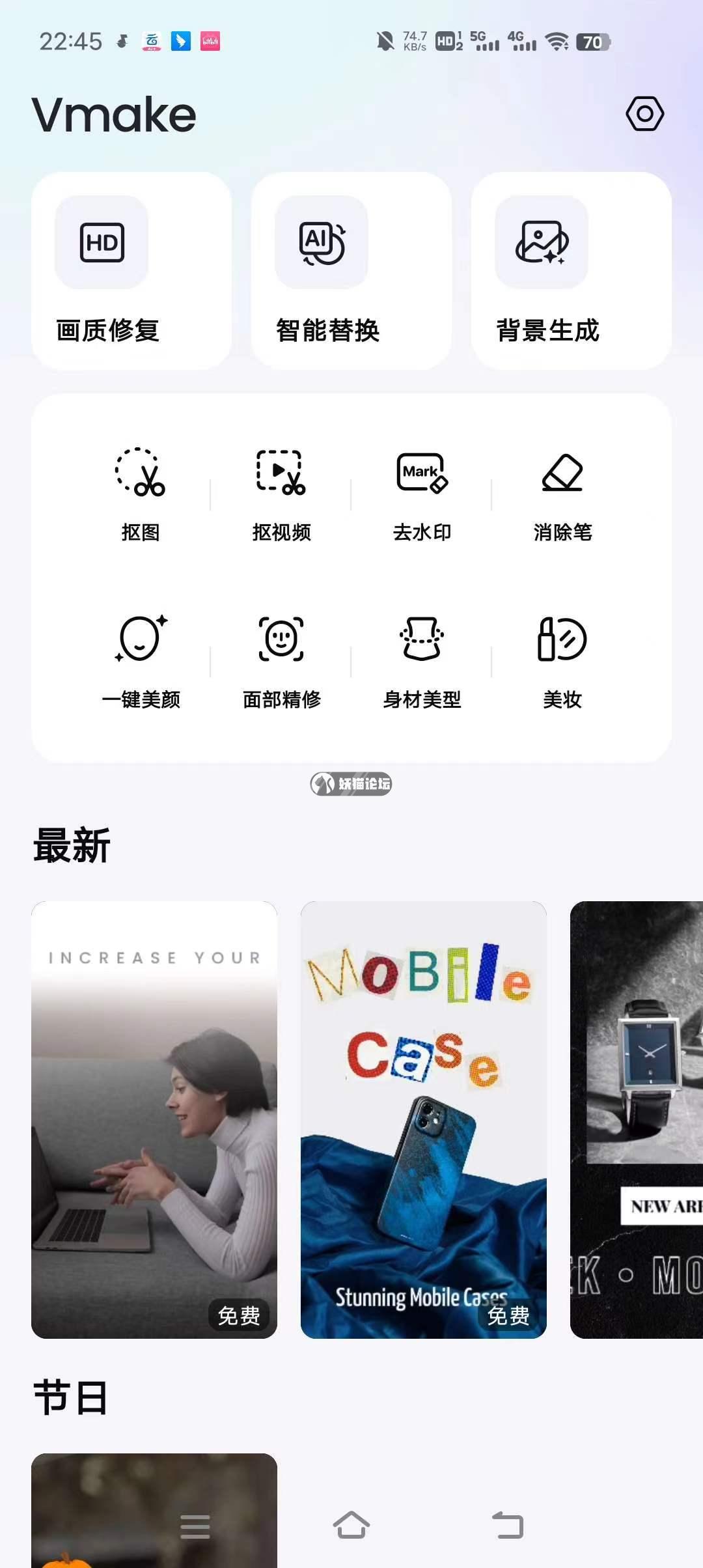Open the settings hexagon icon
703x1568 pixels.
click(644, 114)
